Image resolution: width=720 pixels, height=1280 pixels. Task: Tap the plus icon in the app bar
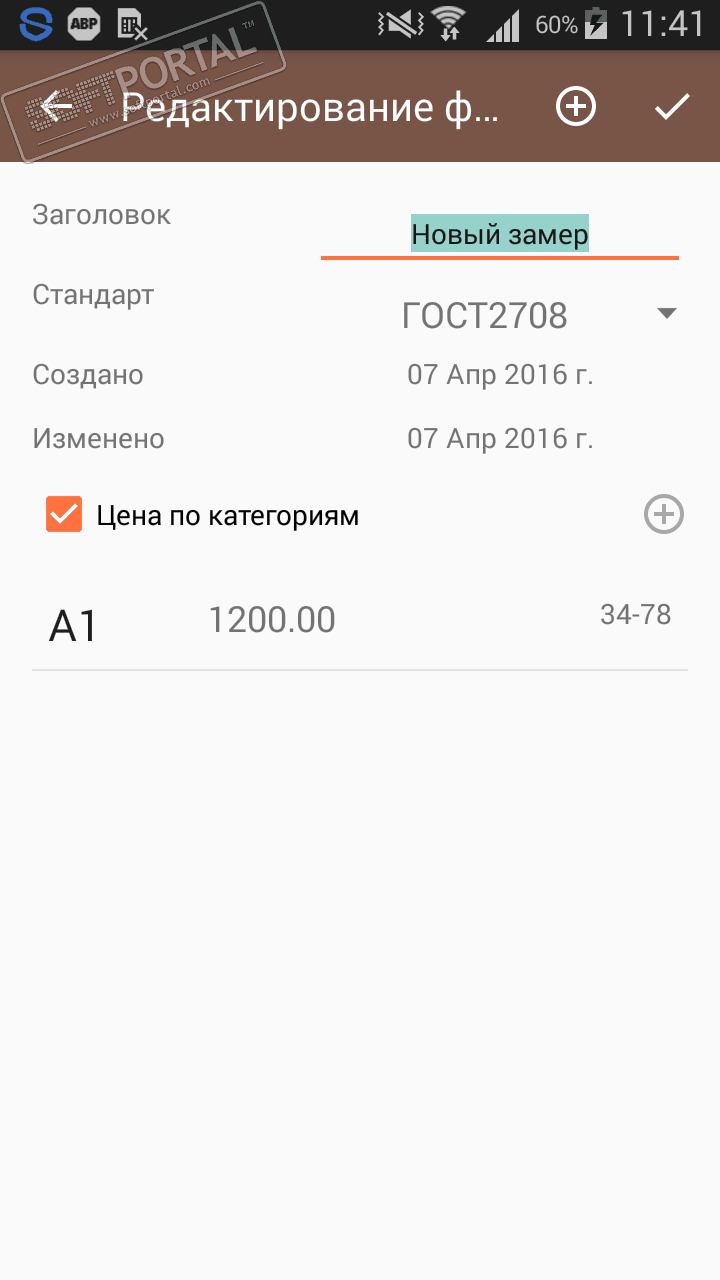tap(576, 107)
